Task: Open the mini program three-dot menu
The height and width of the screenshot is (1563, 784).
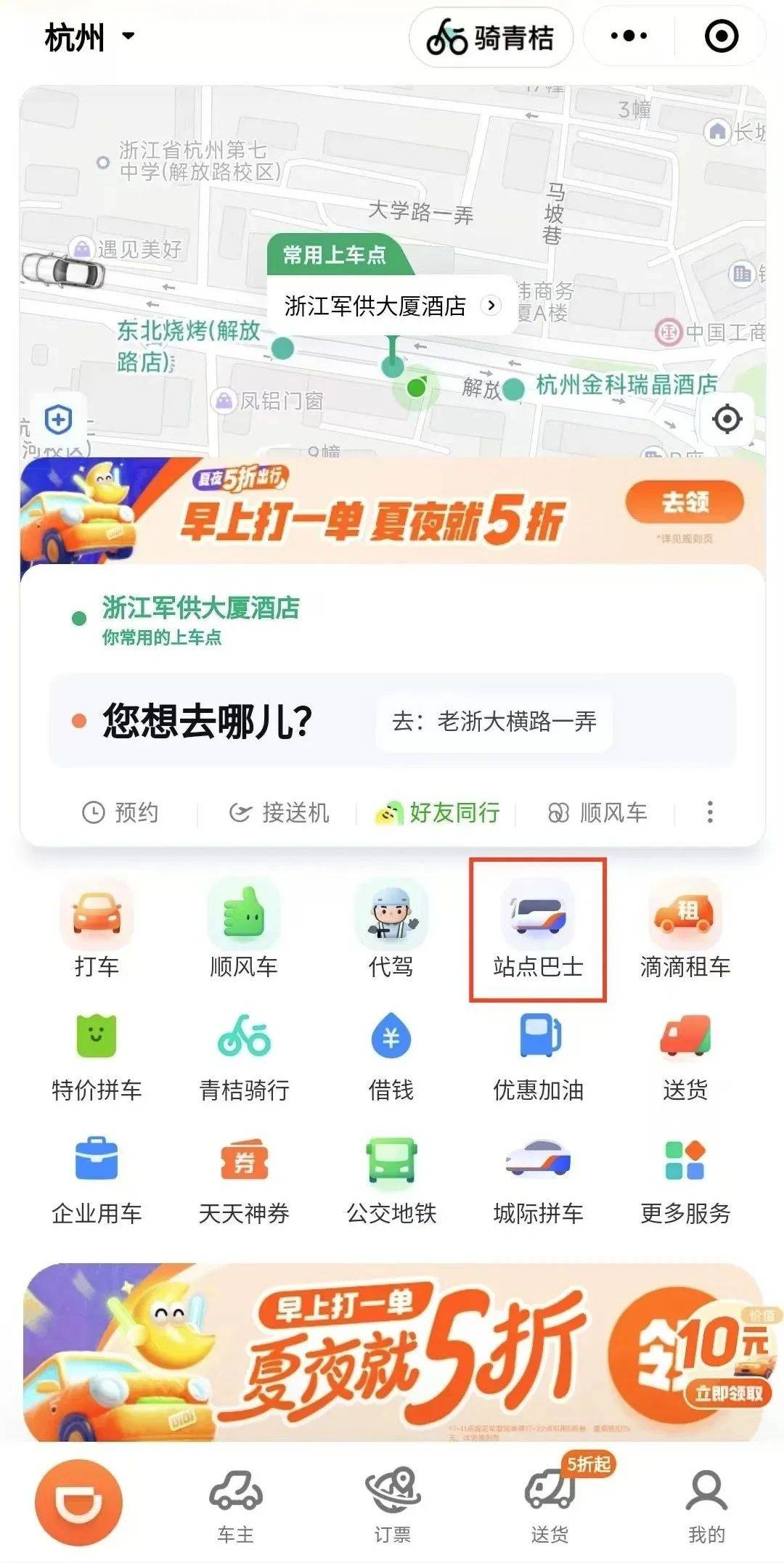Action: pyautogui.click(x=629, y=36)
